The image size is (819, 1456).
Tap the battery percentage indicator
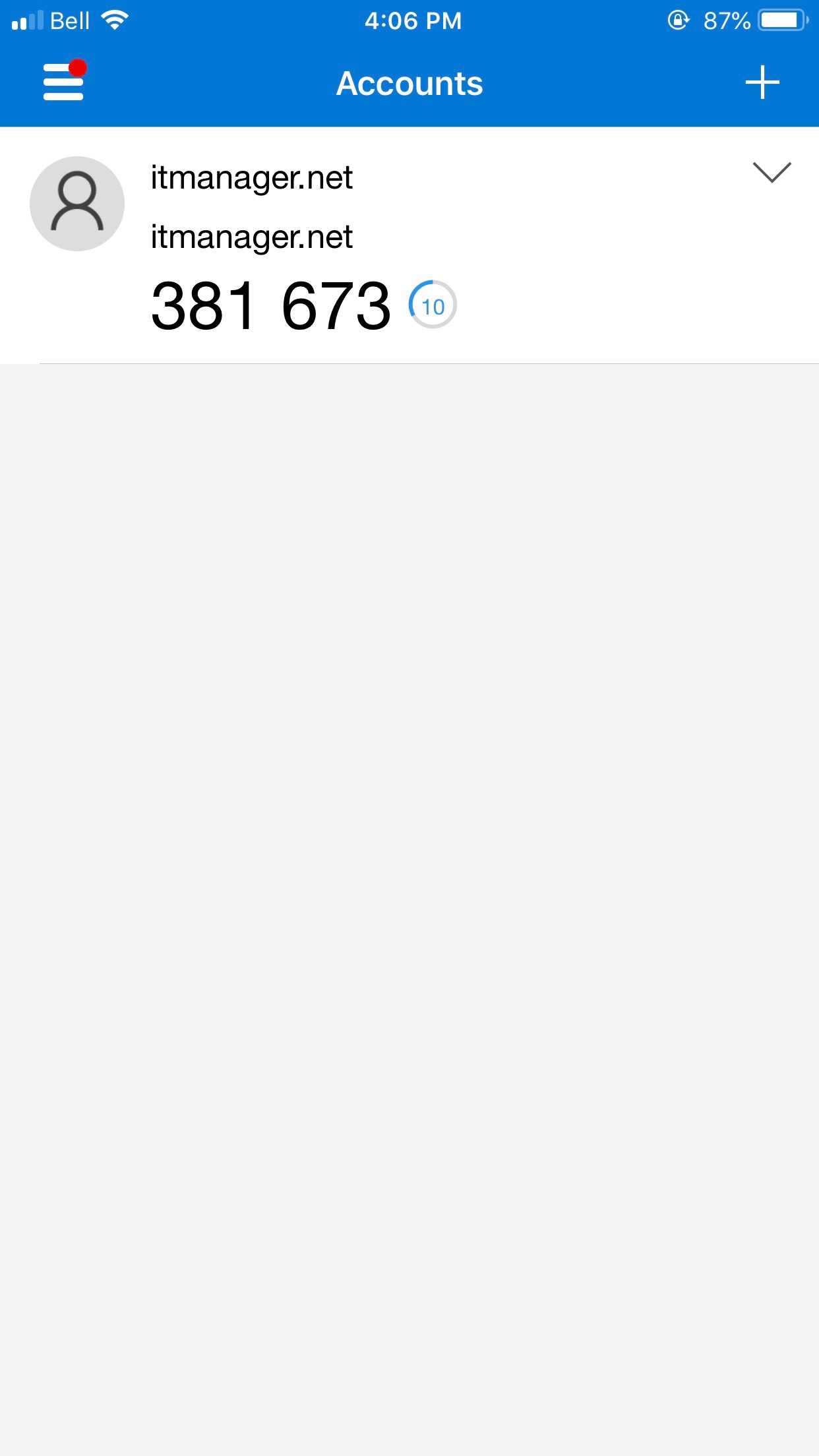pos(728,20)
